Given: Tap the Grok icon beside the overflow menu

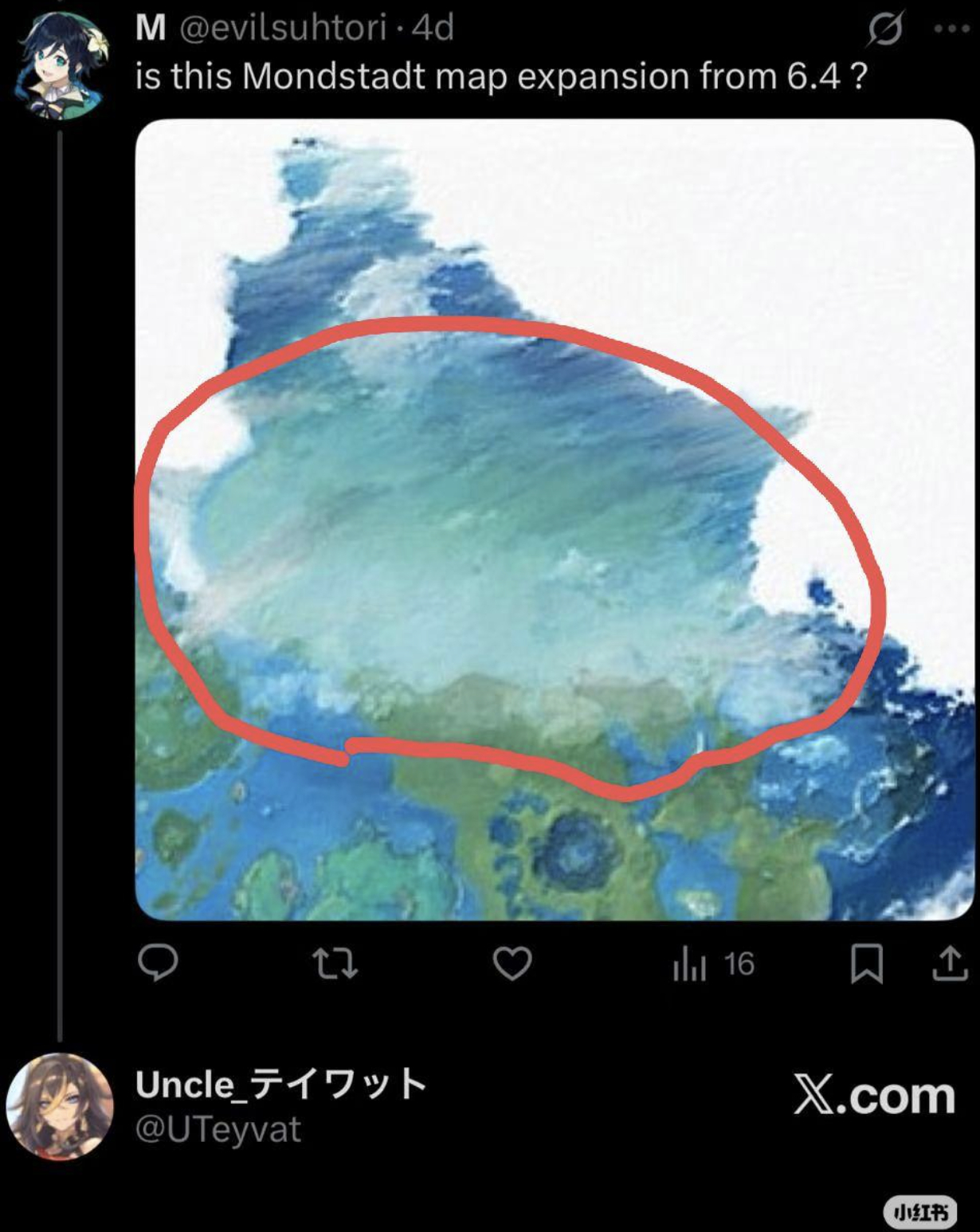Looking at the screenshot, I should click(x=886, y=29).
